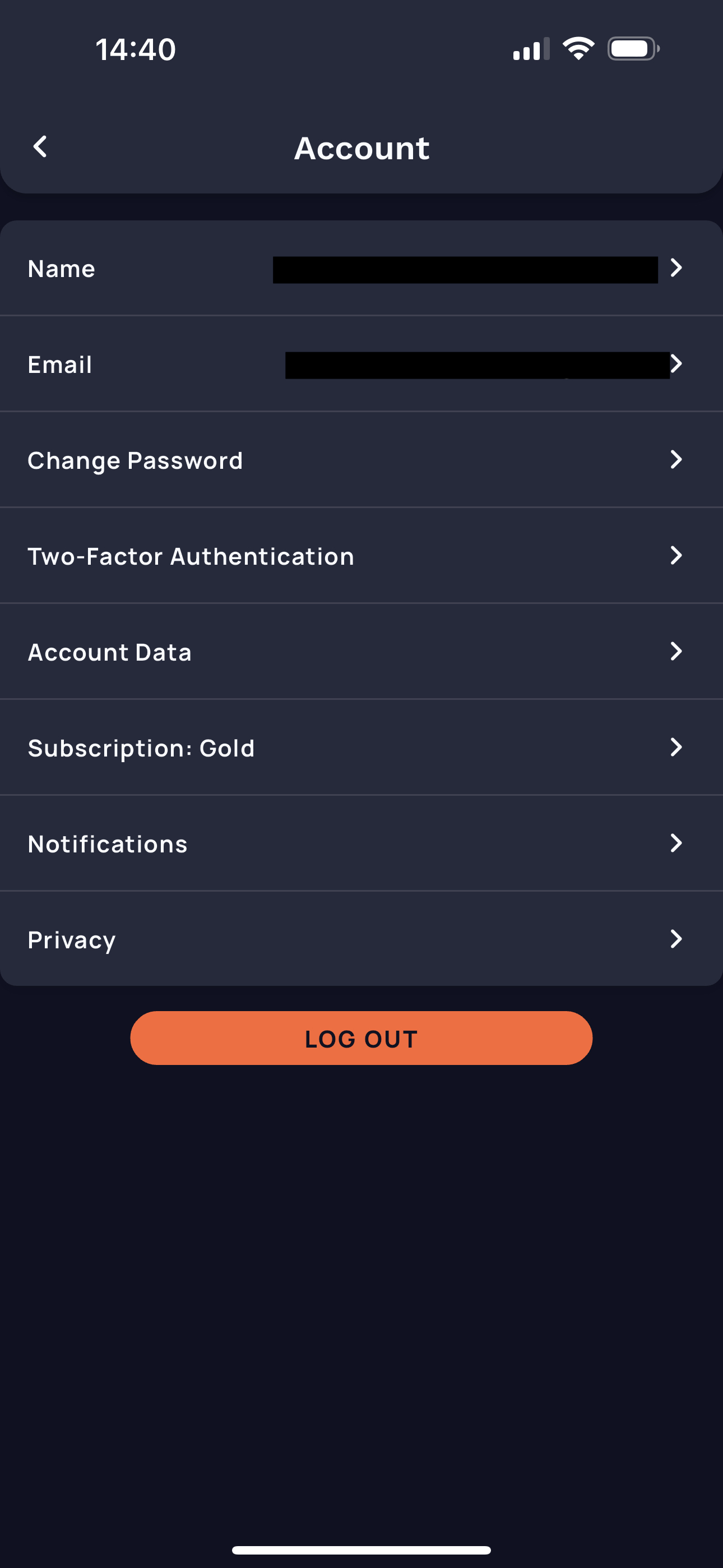Screen dimensions: 723x1568
Task: Tap the back arrow to leave Account
Action: (40, 147)
